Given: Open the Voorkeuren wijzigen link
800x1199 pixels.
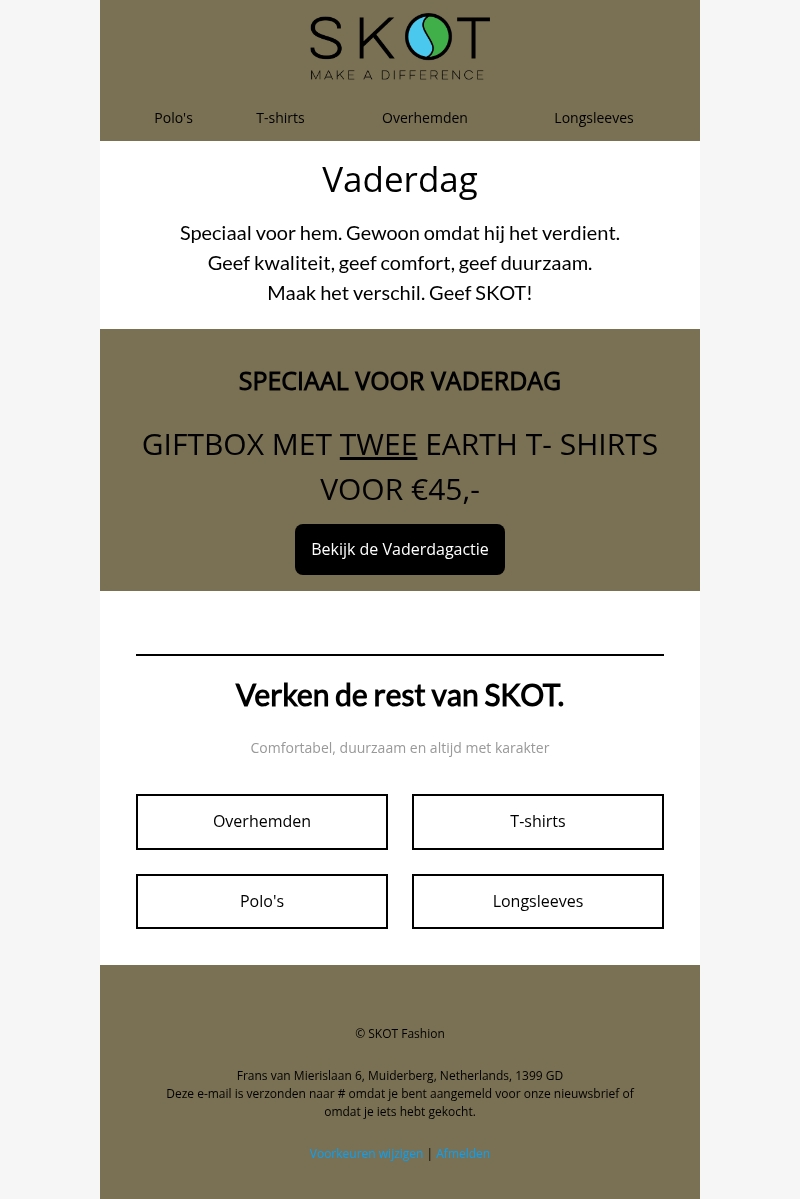Looking at the screenshot, I should click(x=366, y=1153).
